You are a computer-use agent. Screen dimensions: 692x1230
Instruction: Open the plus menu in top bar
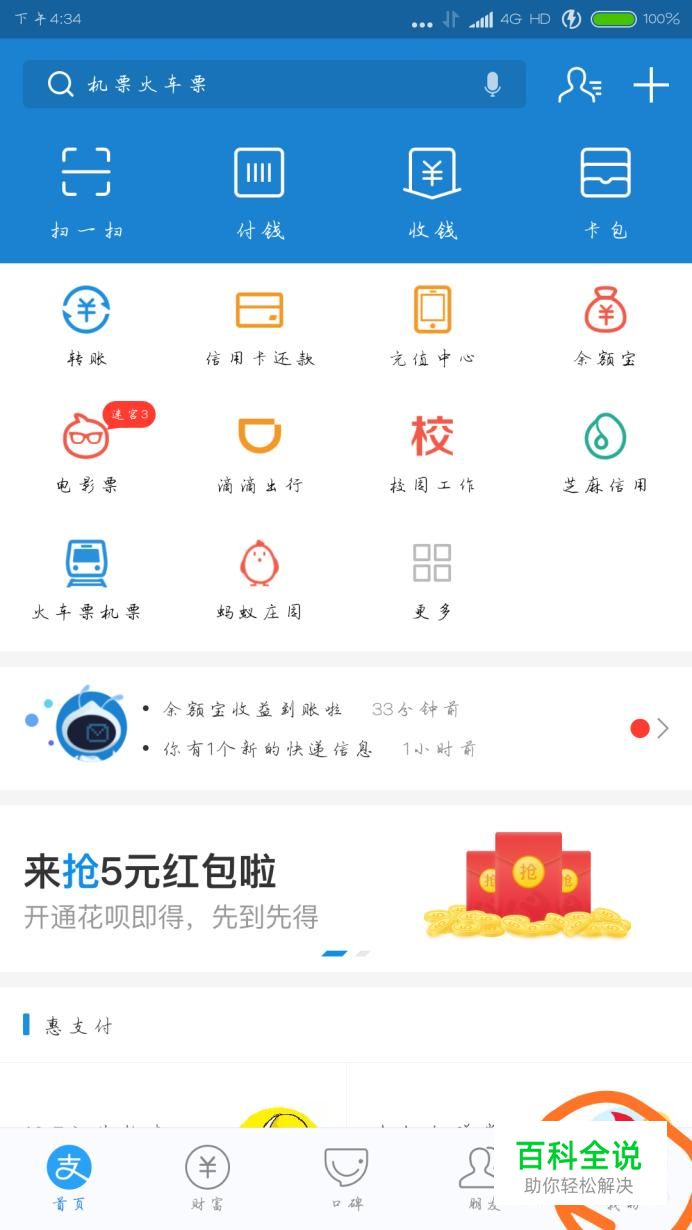click(x=651, y=85)
